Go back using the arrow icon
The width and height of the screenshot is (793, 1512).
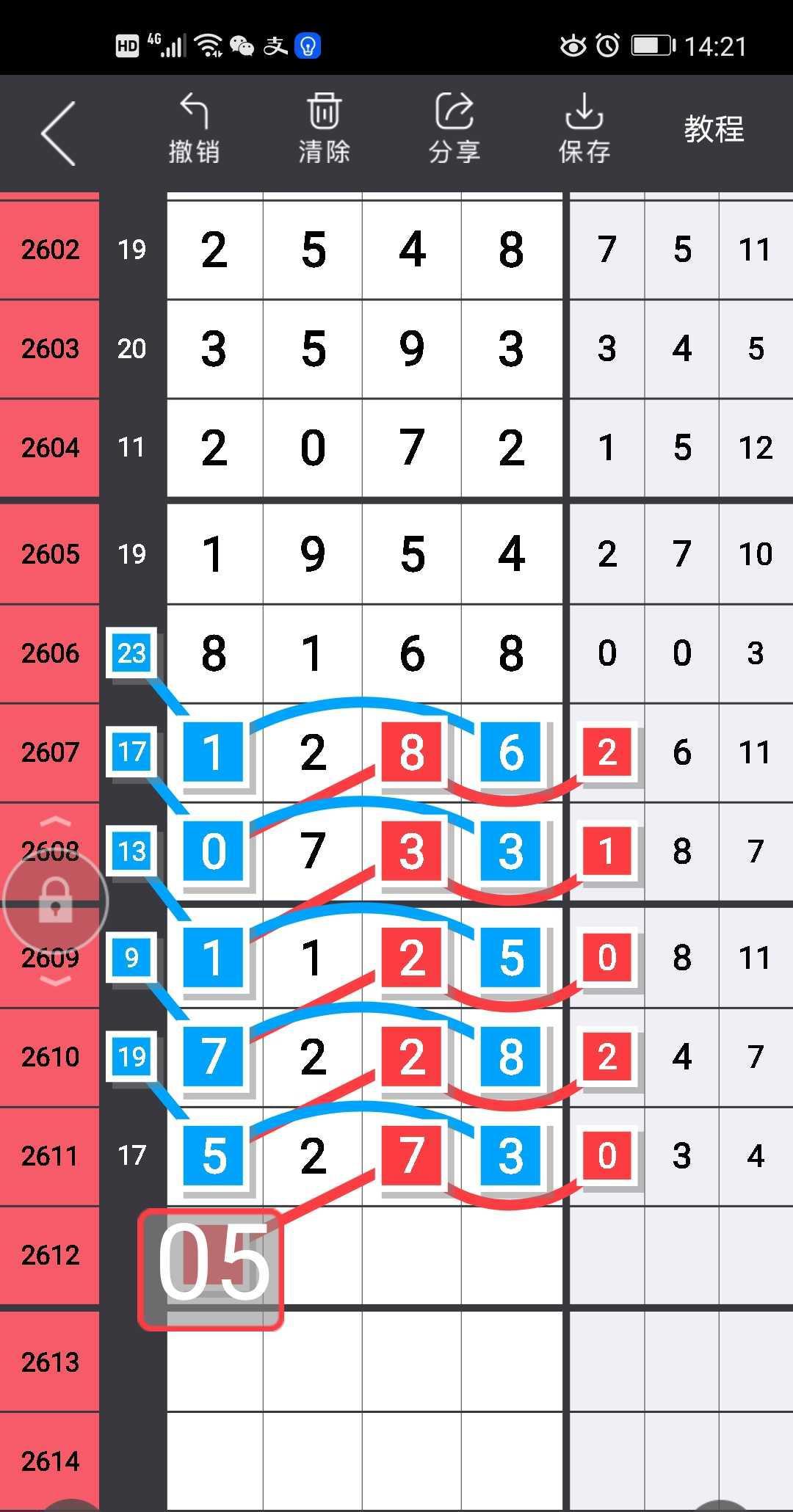59,133
